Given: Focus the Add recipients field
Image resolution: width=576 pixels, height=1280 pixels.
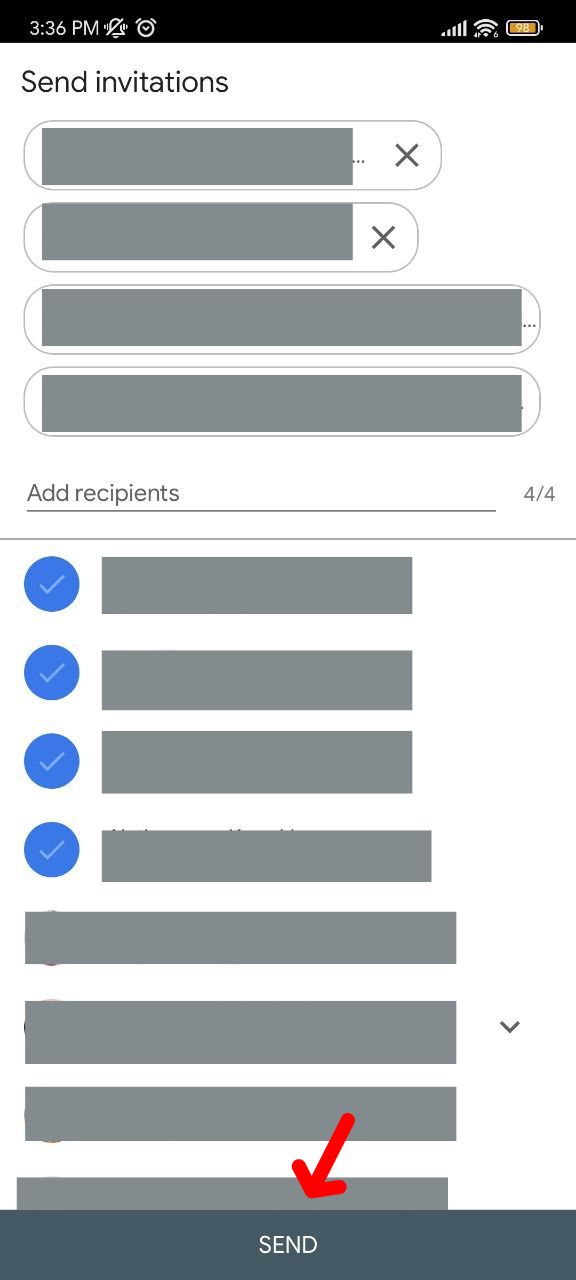Looking at the screenshot, I should coord(261,493).
